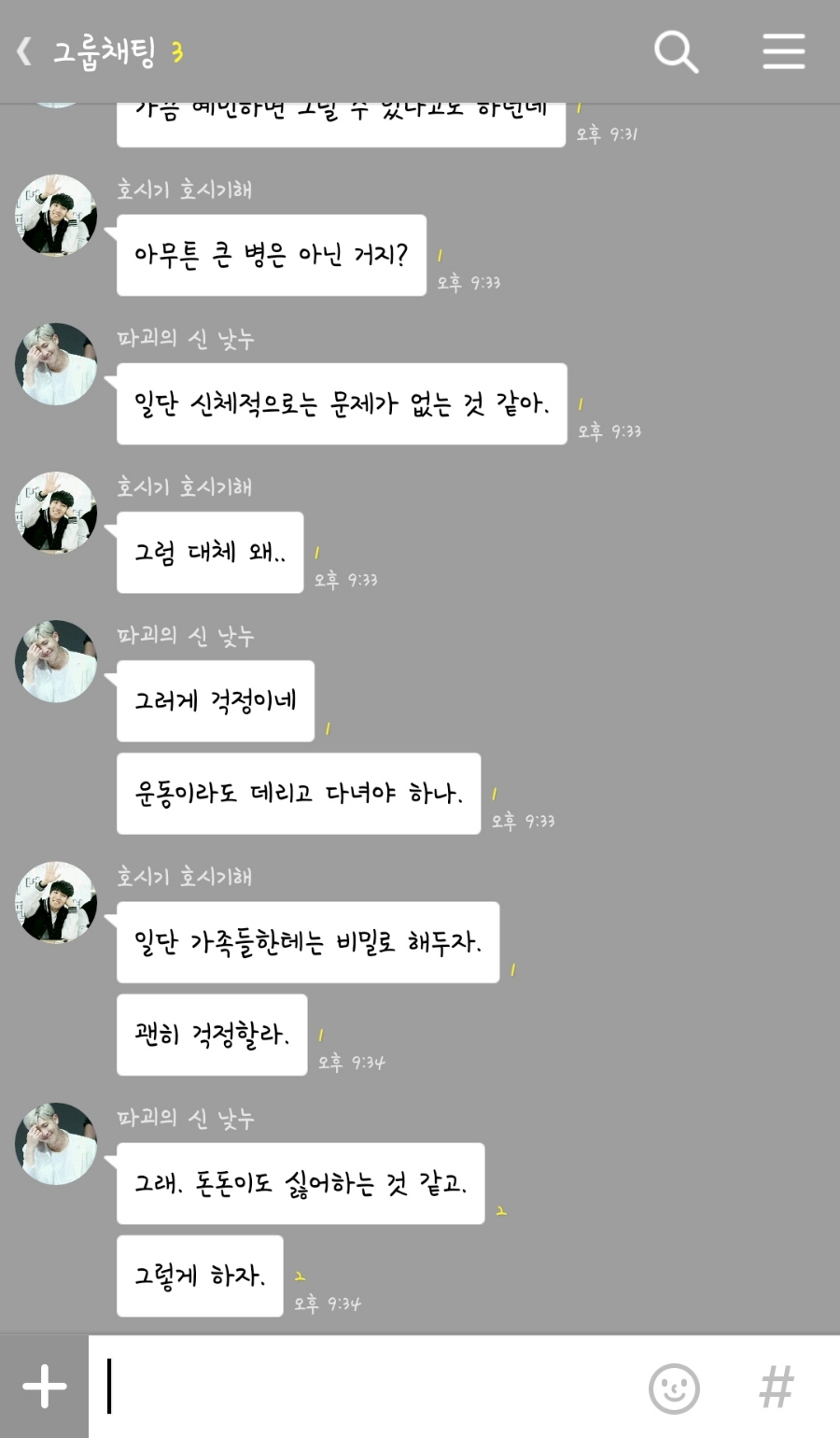Open the plus attachment menu
The width and height of the screenshot is (840, 1438).
tap(44, 1387)
